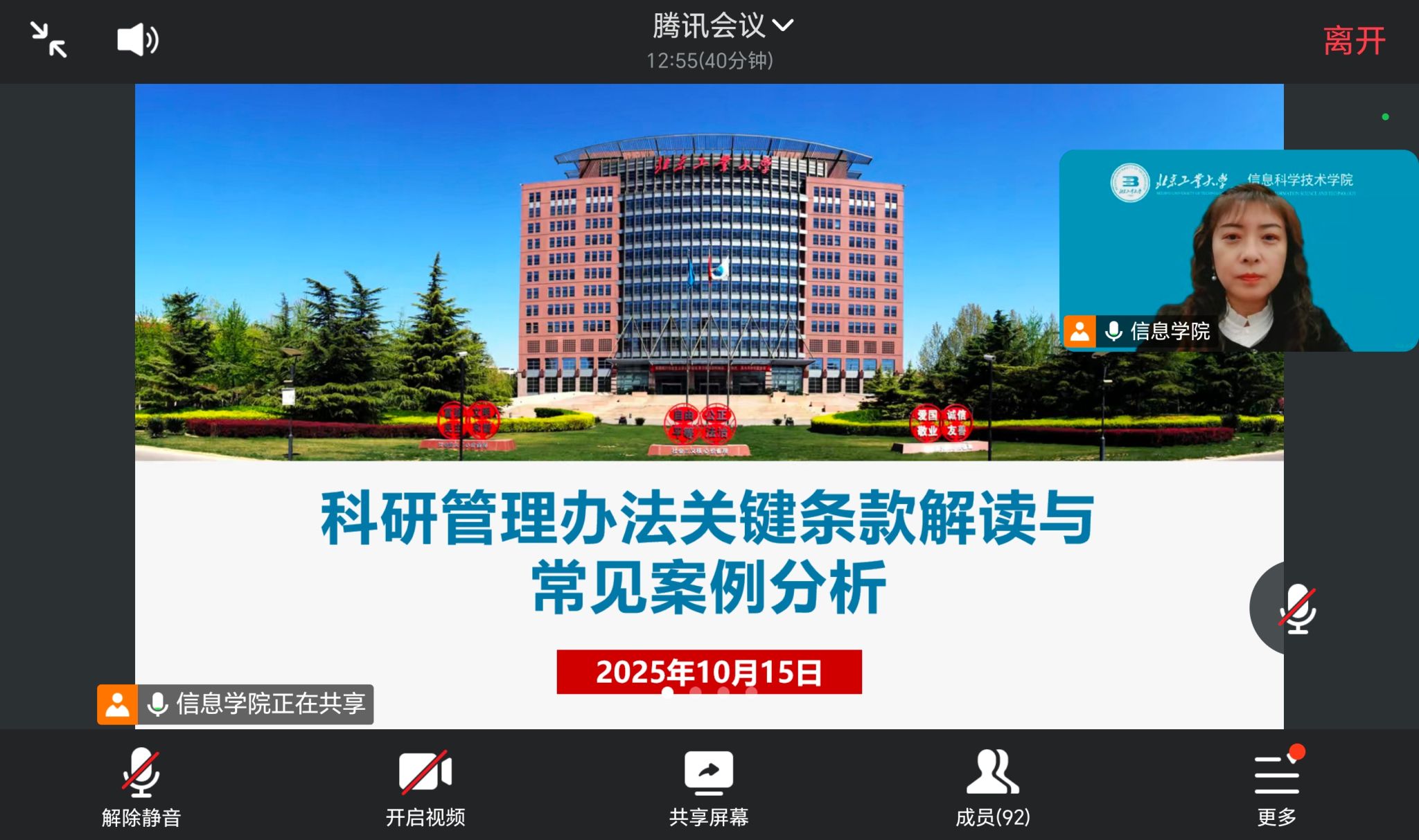Leave the meeting via 离开
1419x840 pixels.
click(1353, 41)
